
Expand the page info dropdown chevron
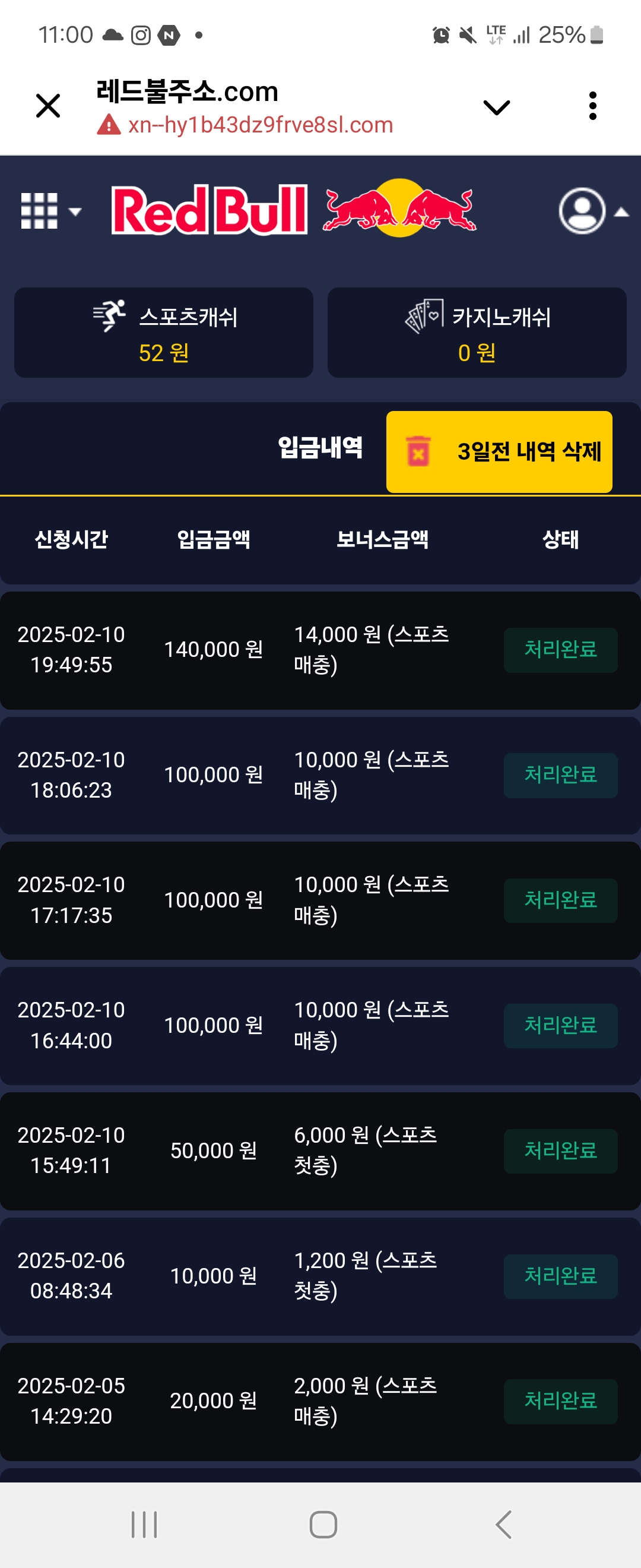[496, 108]
